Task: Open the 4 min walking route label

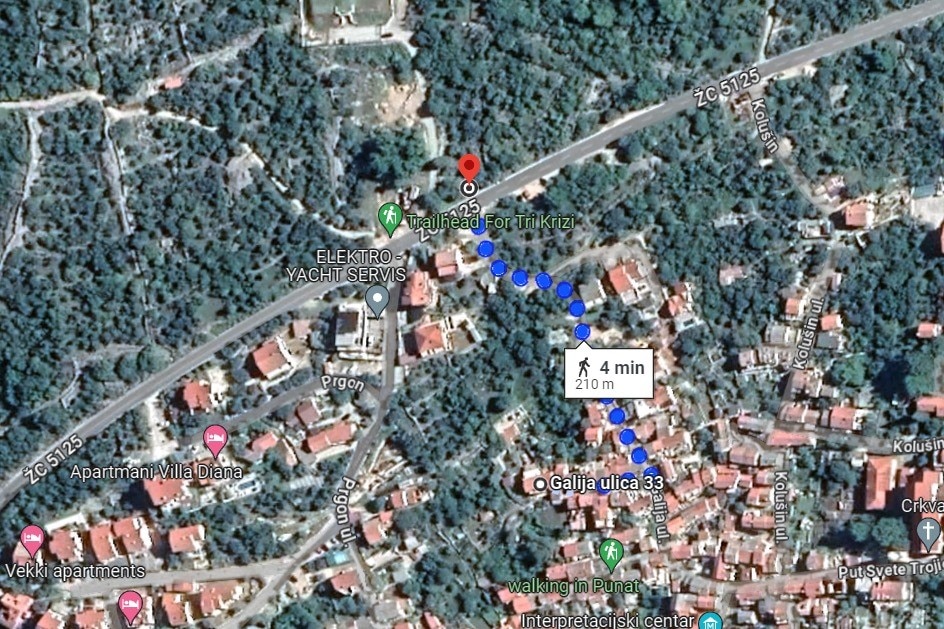Action: tap(609, 373)
